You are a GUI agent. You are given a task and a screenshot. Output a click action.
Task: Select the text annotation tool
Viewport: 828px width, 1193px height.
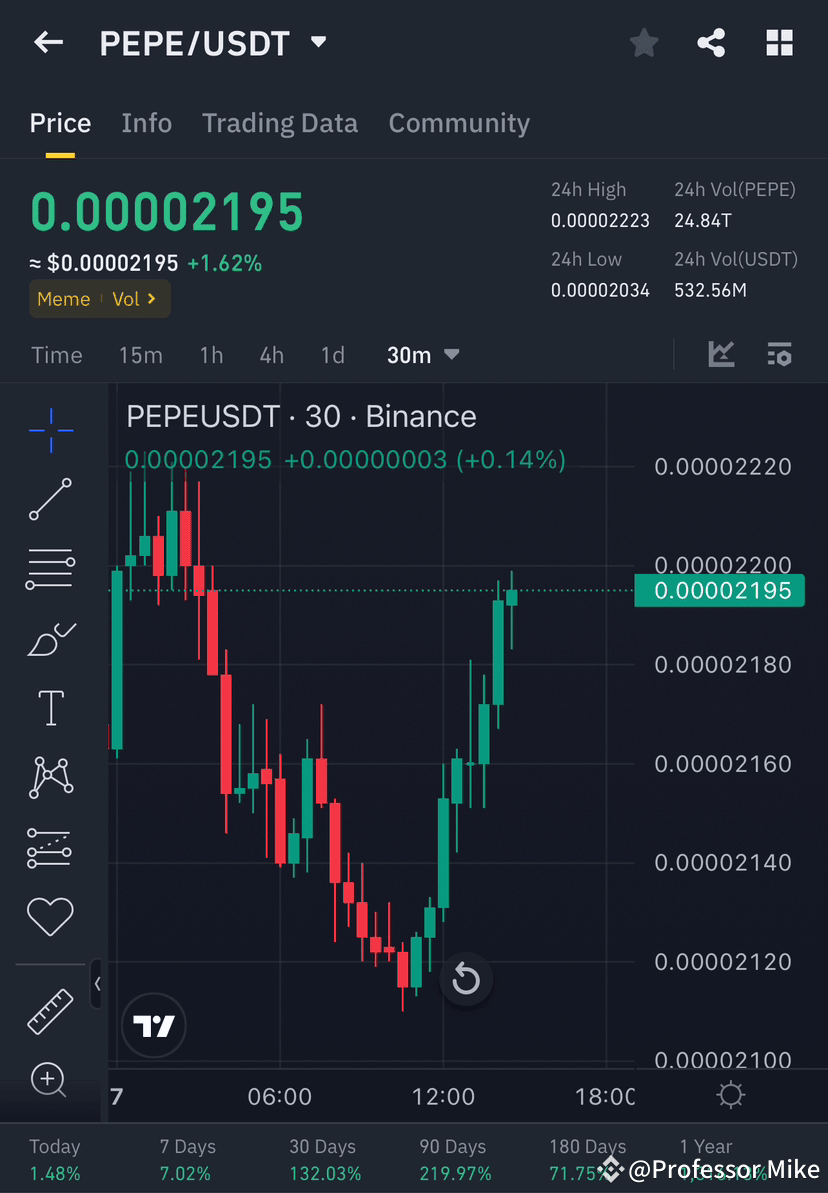coord(50,707)
